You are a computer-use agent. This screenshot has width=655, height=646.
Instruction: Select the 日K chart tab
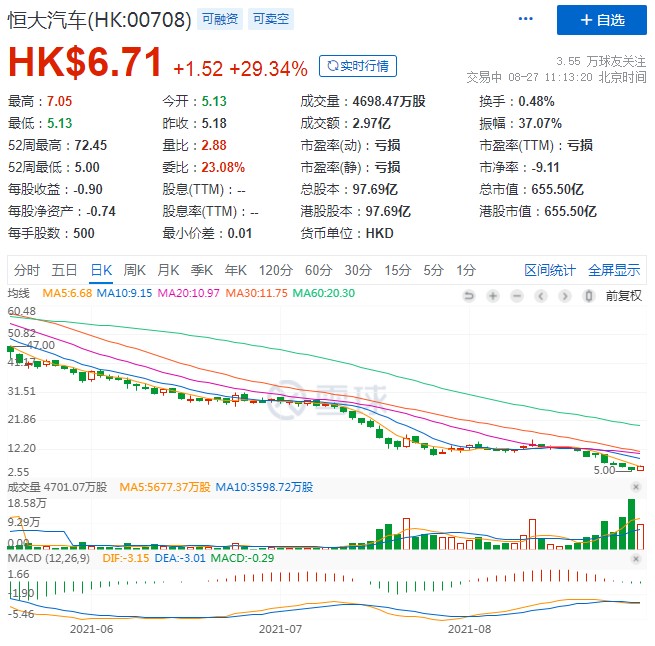tap(101, 270)
